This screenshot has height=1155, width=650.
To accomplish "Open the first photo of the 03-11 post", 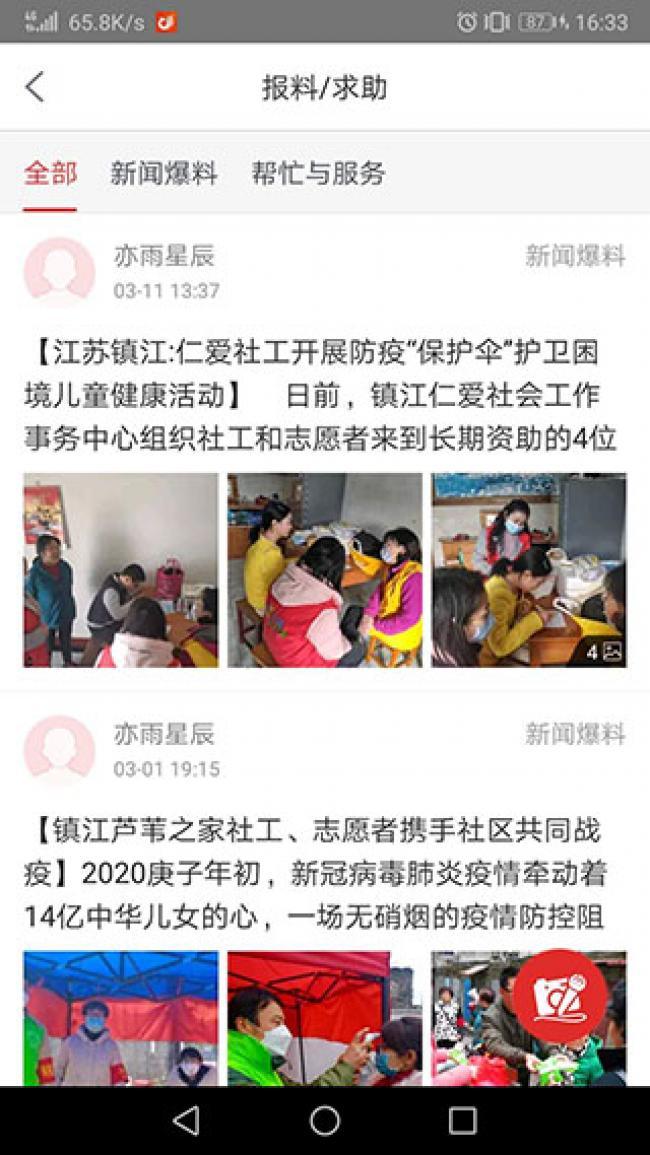I will tap(121, 570).
